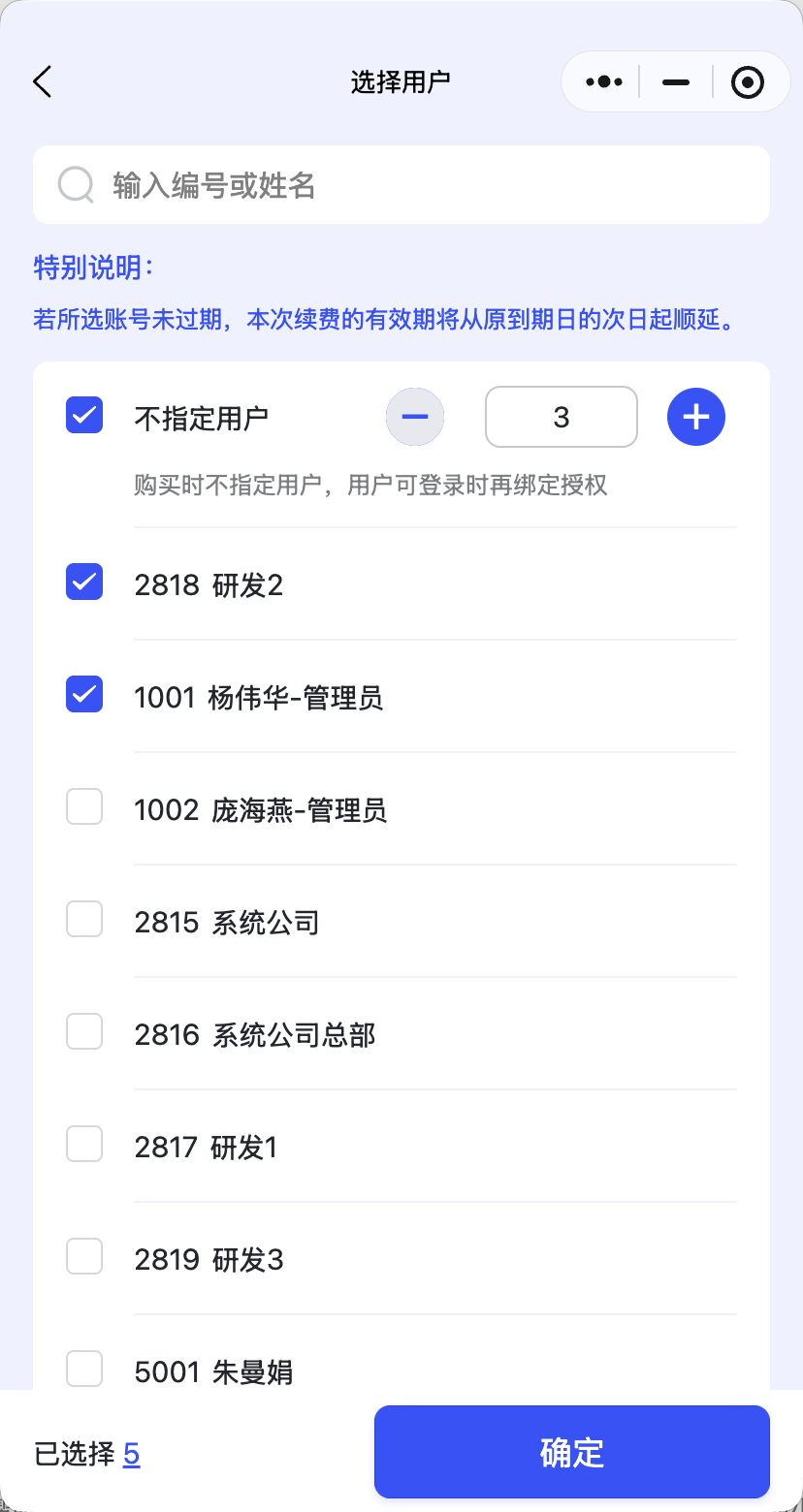The image size is (803, 1512).
Task: Select user 2819 研发3
Action: pos(84,1256)
